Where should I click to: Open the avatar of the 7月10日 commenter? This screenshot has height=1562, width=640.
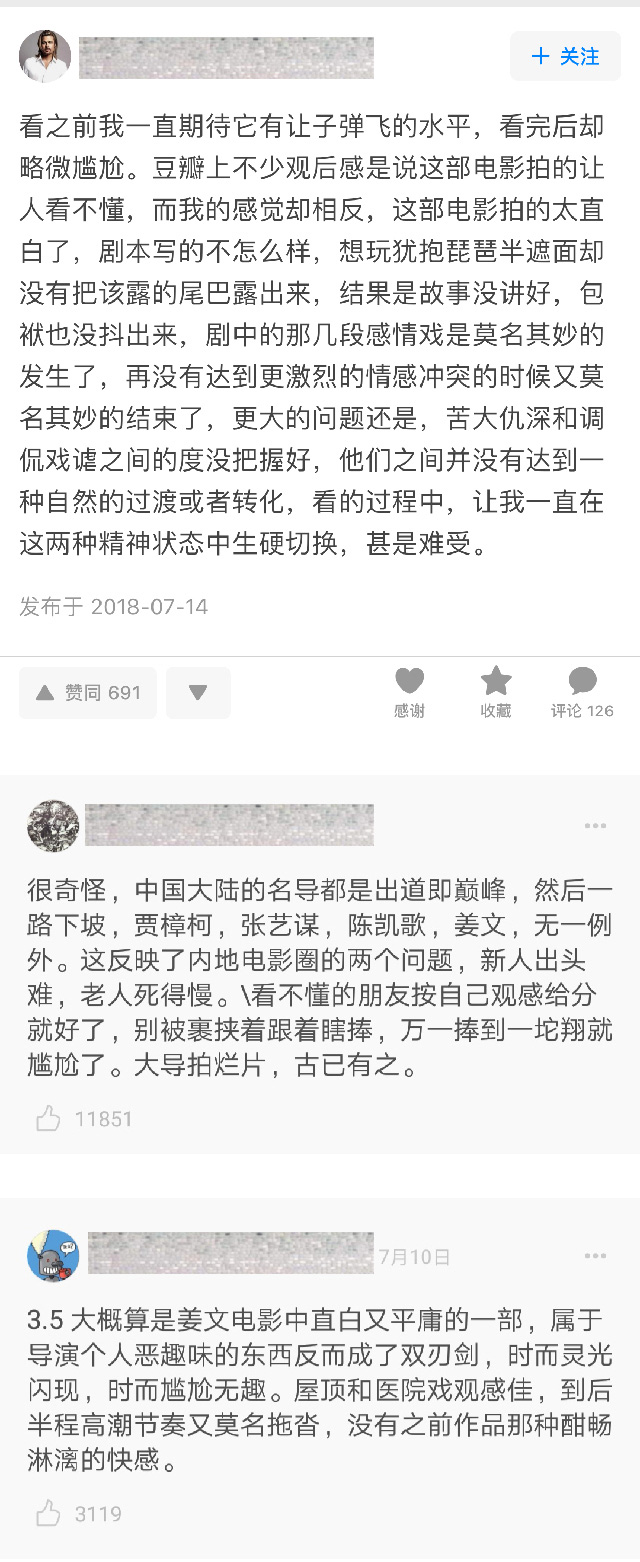point(53,1256)
